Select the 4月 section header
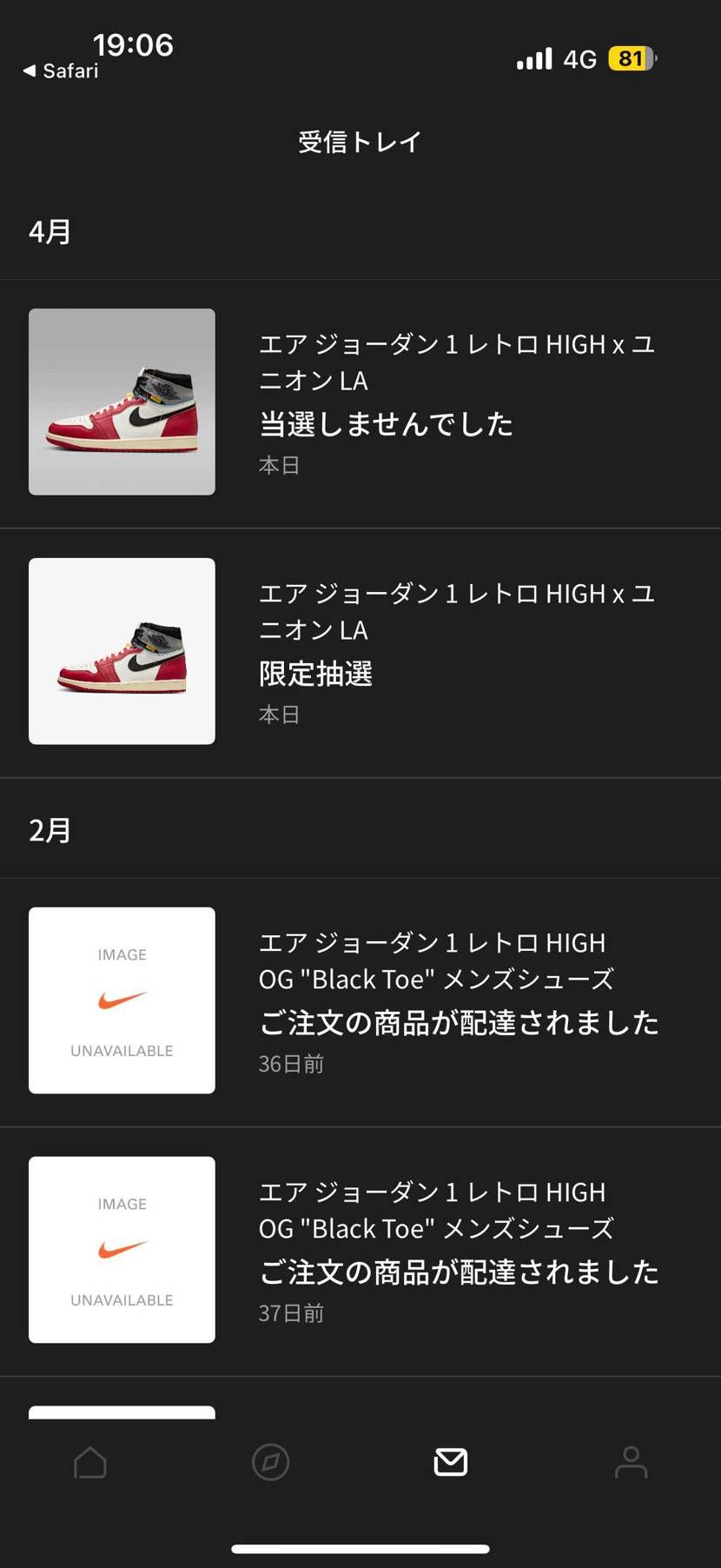 (50, 230)
